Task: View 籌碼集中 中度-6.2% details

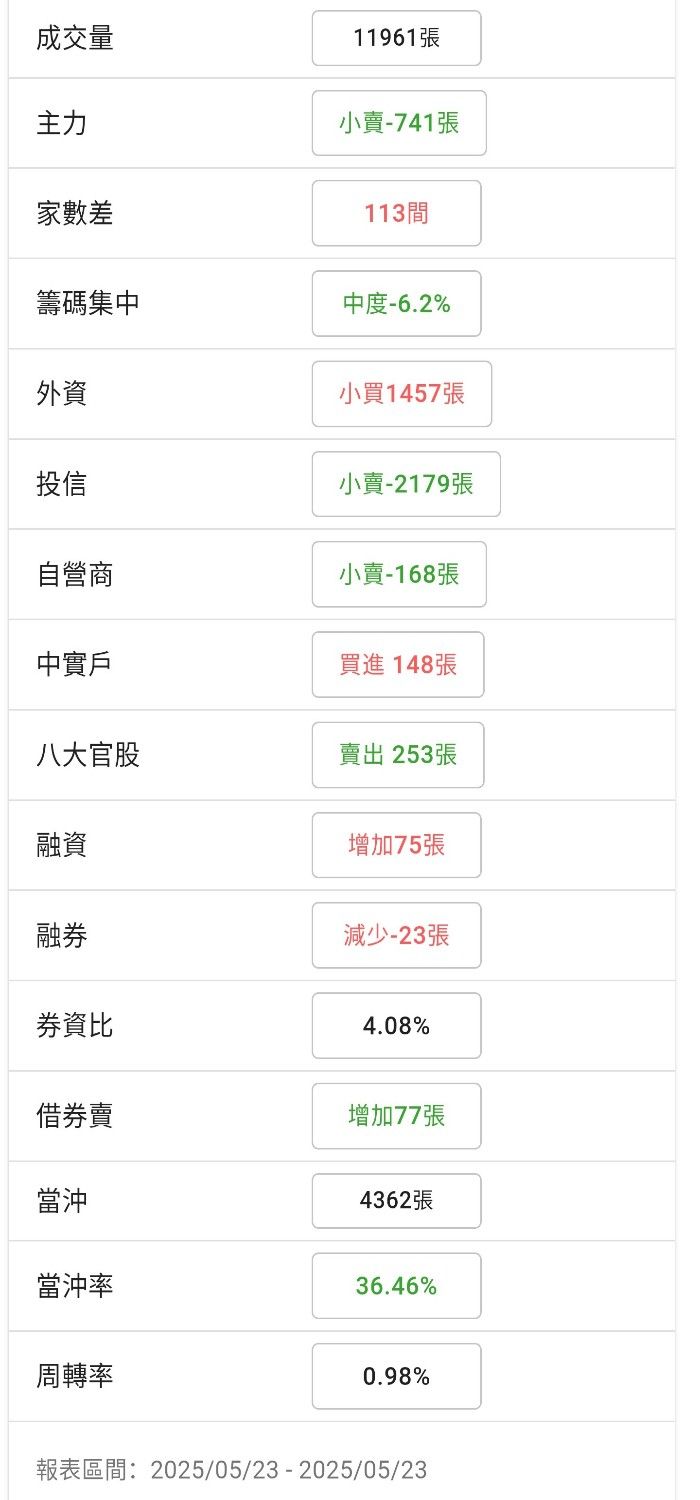Action: [x=396, y=303]
